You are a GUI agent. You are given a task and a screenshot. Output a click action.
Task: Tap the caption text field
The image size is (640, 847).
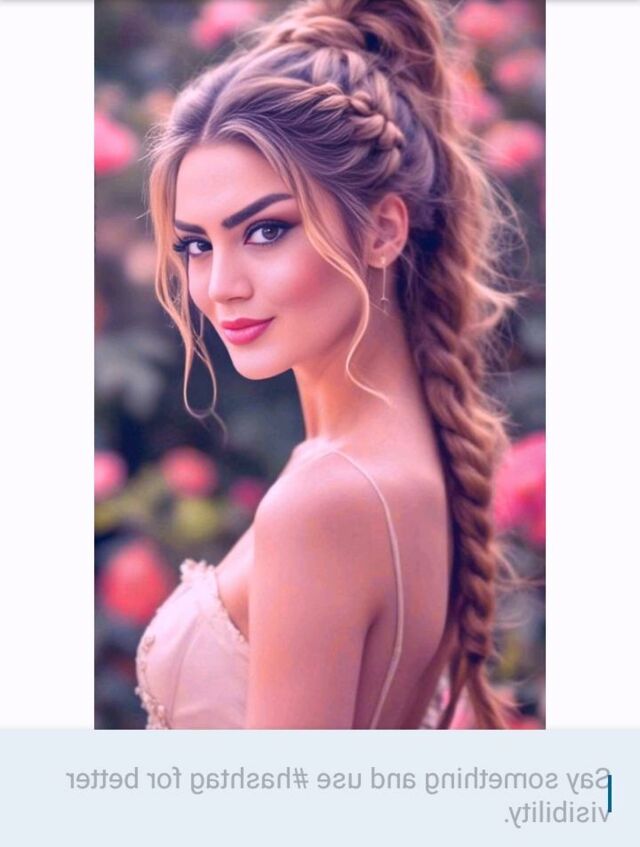(338, 795)
